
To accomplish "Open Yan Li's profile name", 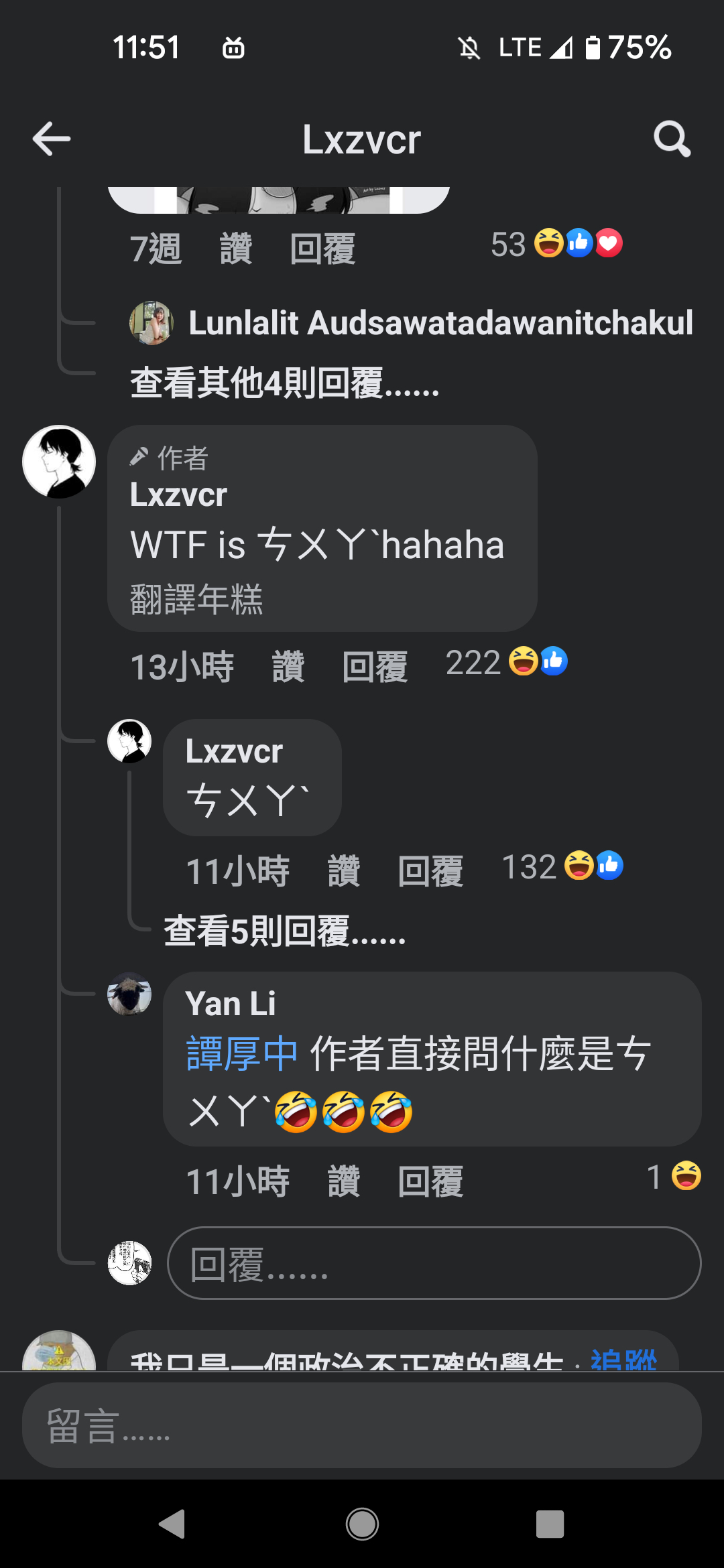I will (x=231, y=1004).
